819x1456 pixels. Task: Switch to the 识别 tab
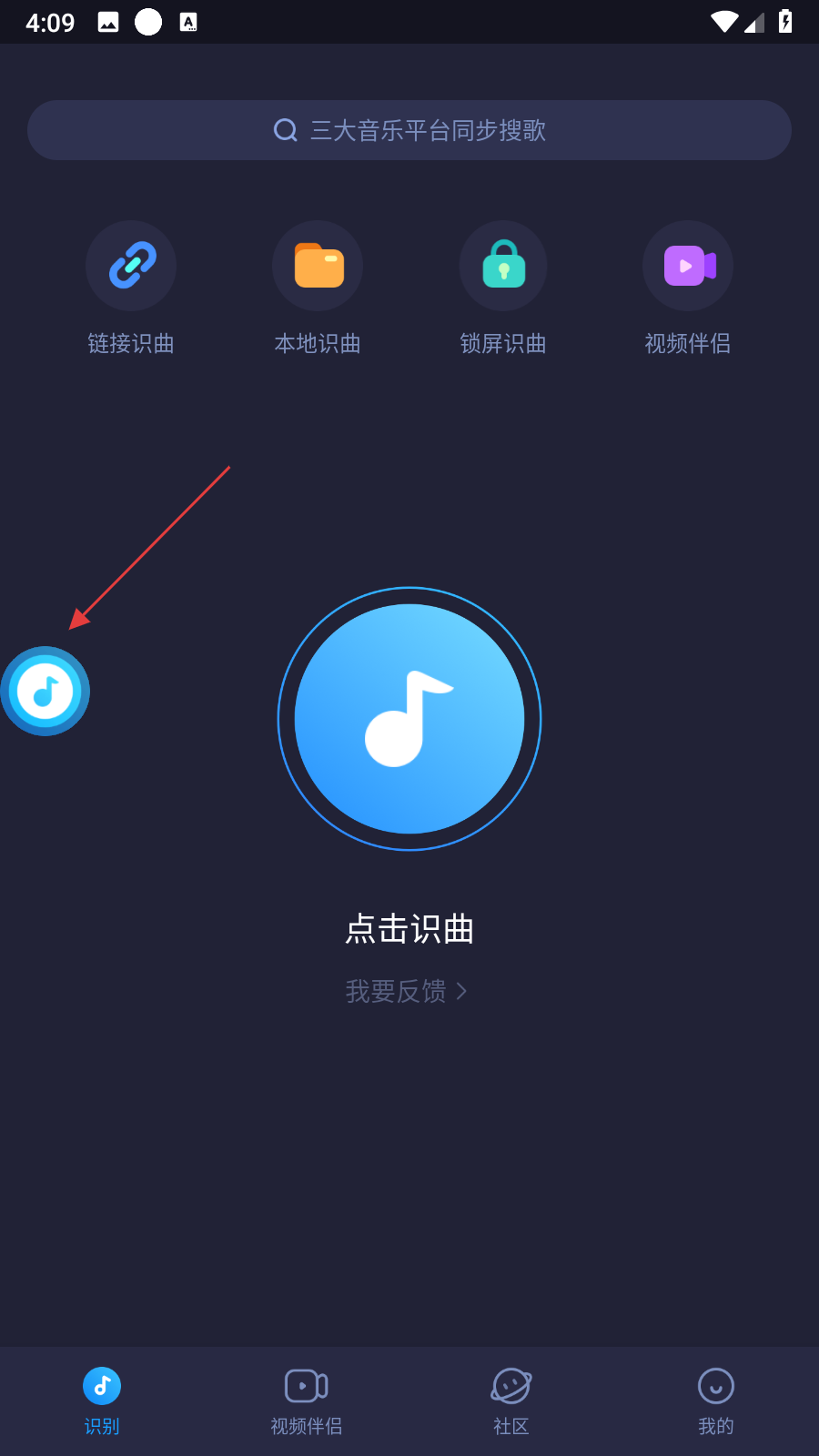(x=102, y=1400)
